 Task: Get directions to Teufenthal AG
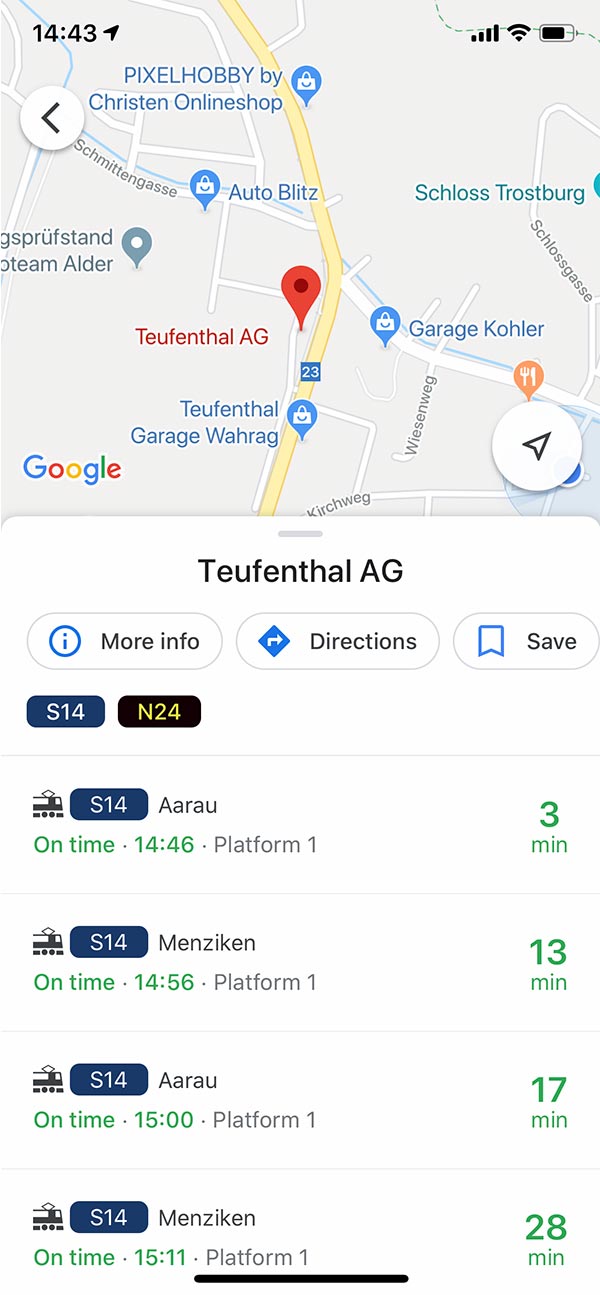(338, 641)
